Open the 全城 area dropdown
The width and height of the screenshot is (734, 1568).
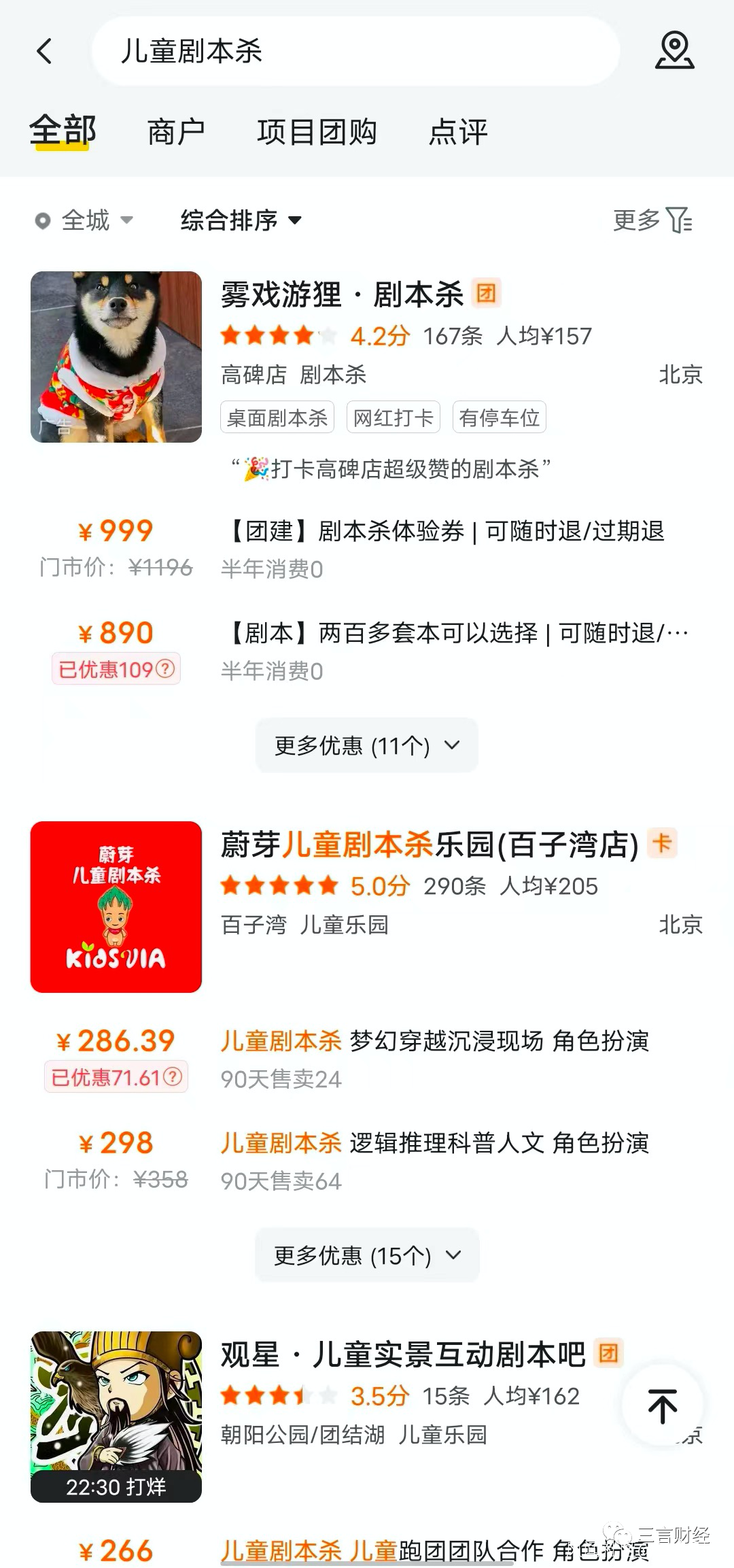tap(86, 220)
